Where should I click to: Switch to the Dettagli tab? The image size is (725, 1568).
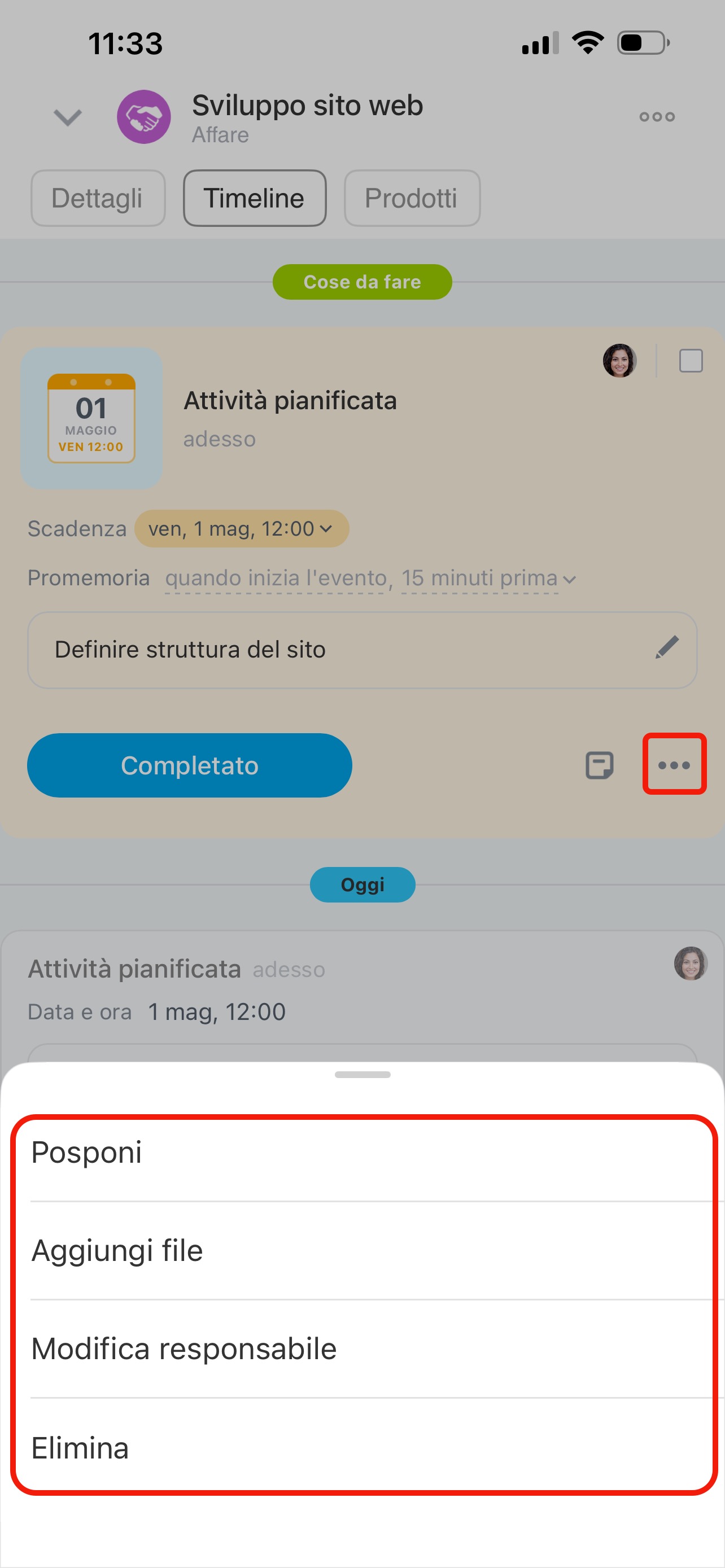point(97,199)
